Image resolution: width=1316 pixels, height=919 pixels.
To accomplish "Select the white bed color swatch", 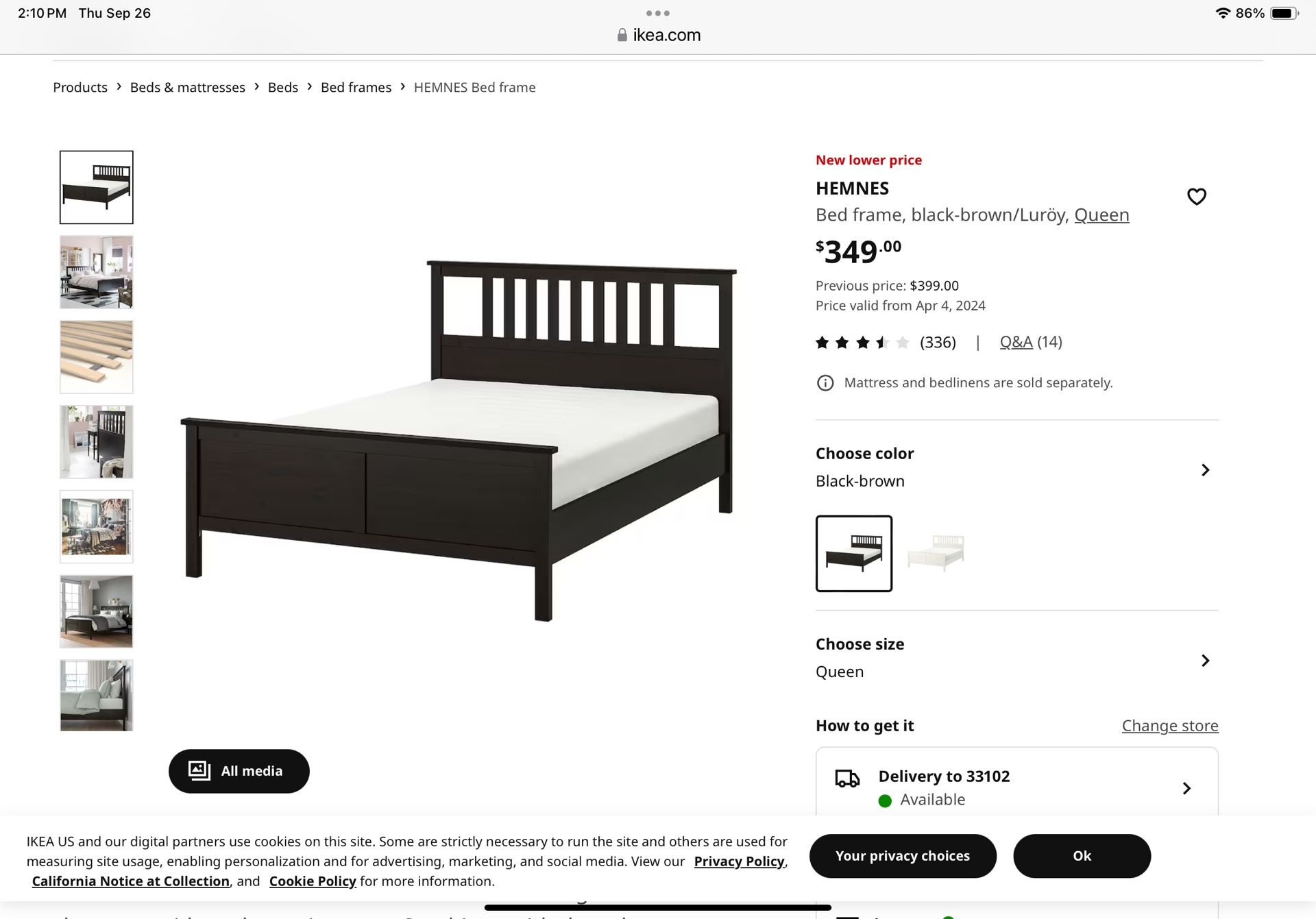I will (x=936, y=553).
